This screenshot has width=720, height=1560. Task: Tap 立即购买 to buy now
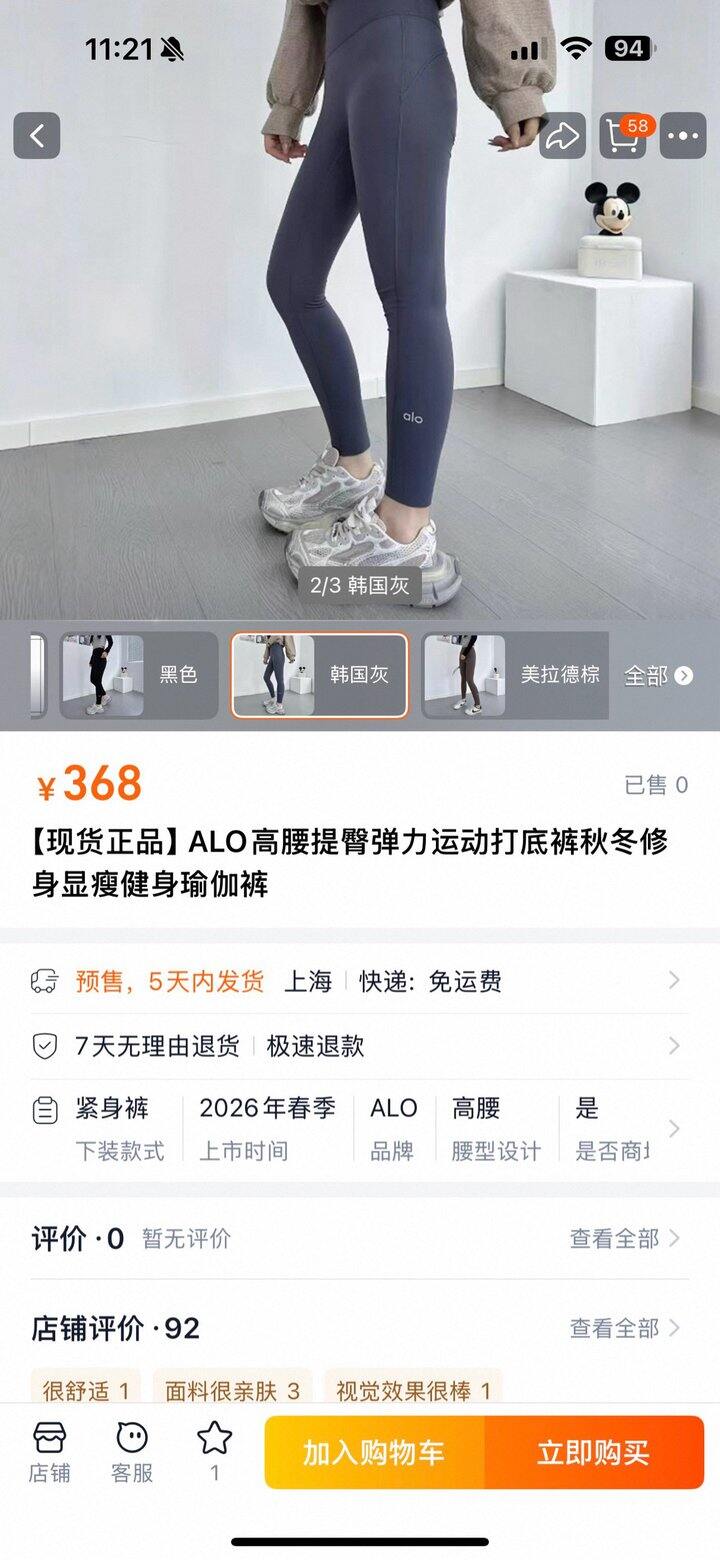(594, 1453)
